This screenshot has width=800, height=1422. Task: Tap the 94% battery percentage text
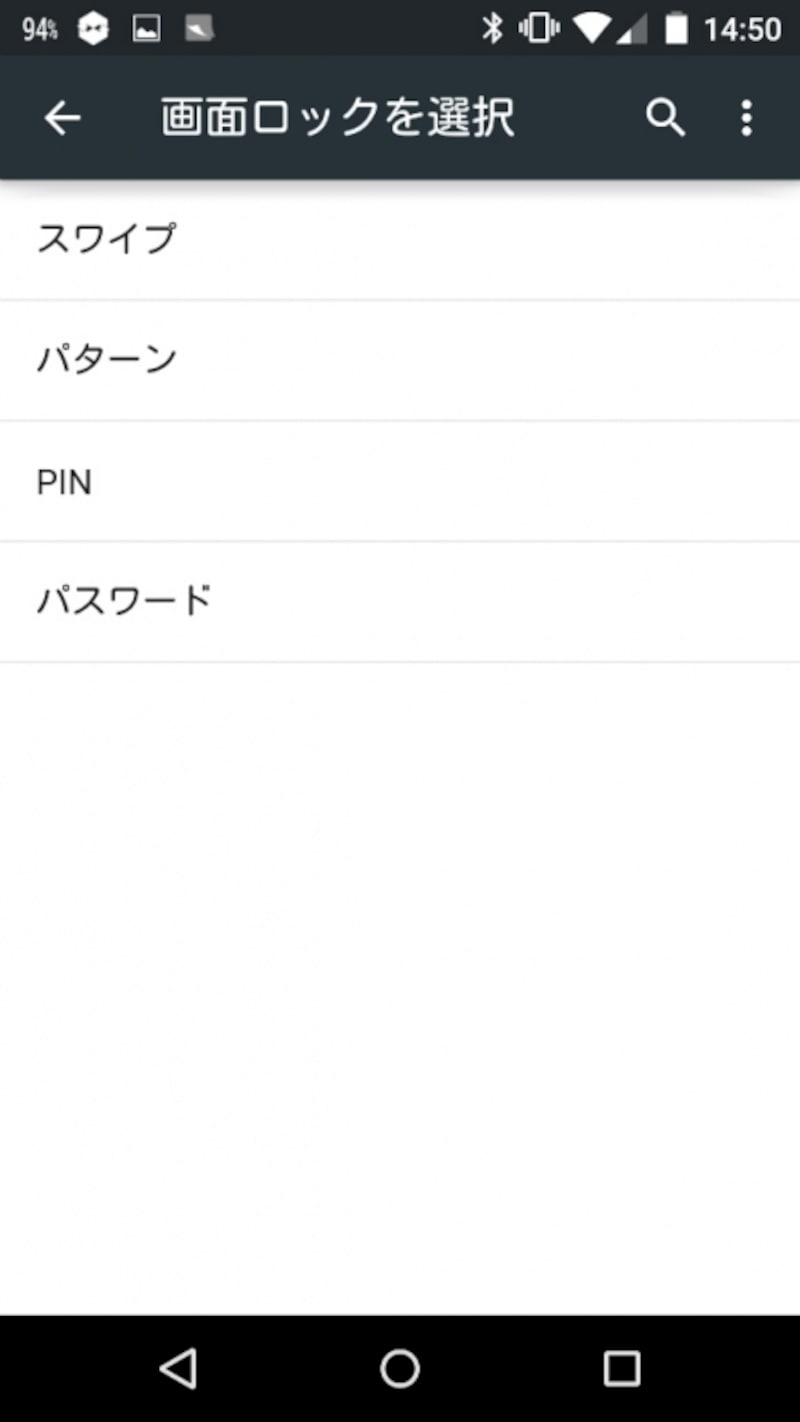tap(38, 27)
